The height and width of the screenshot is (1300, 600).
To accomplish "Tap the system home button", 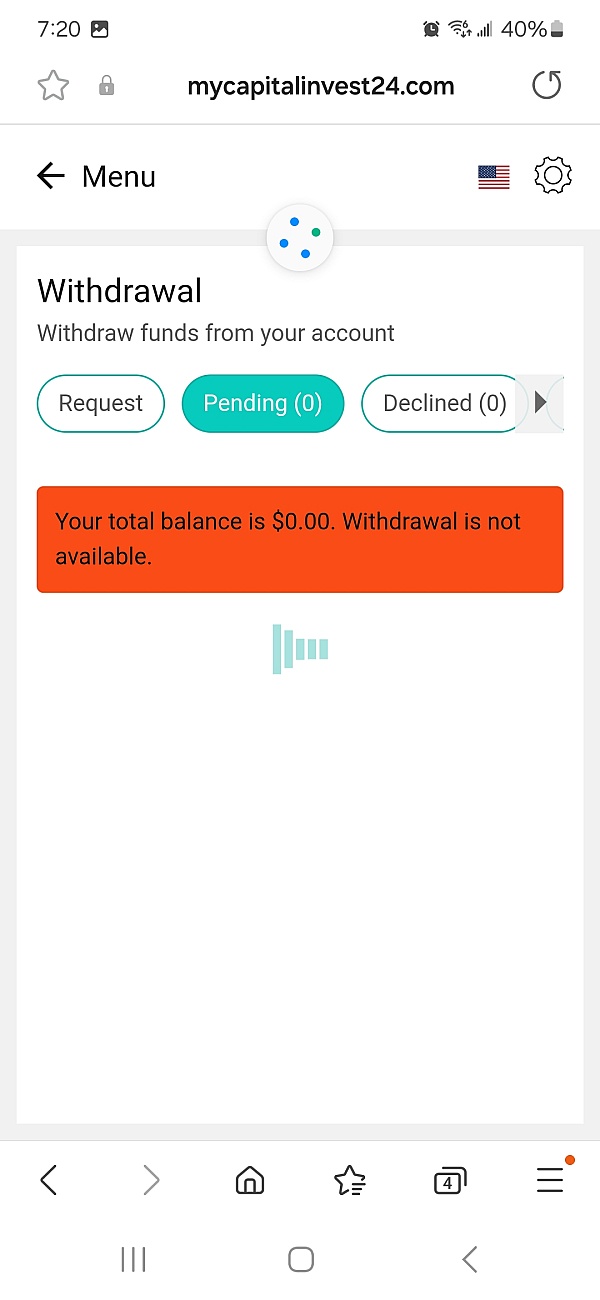I will point(301,1259).
